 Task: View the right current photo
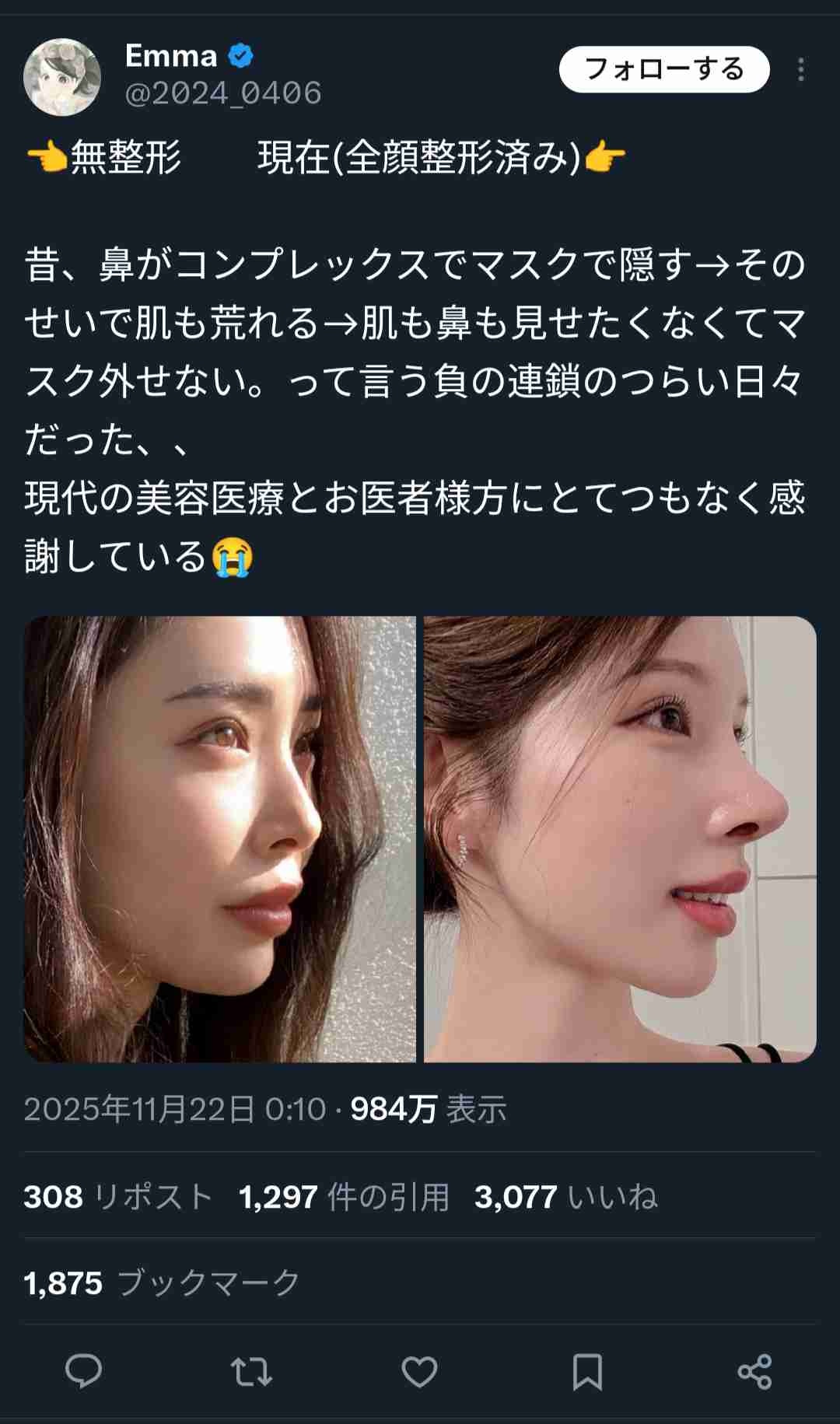(x=619, y=838)
